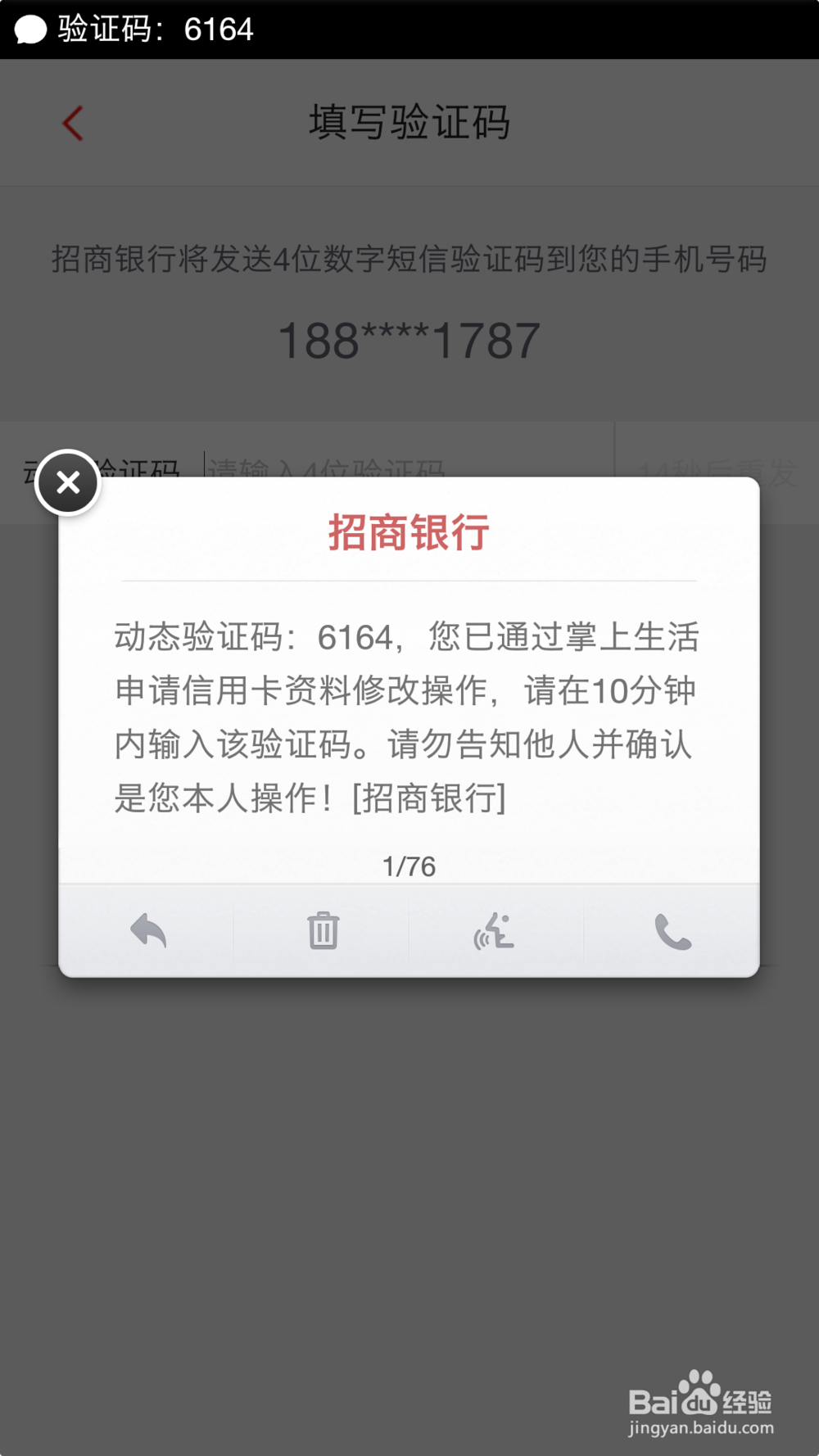Image resolution: width=819 pixels, height=1456 pixels.
Task: Select the 招商银行 popup title
Action: tap(409, 533)
